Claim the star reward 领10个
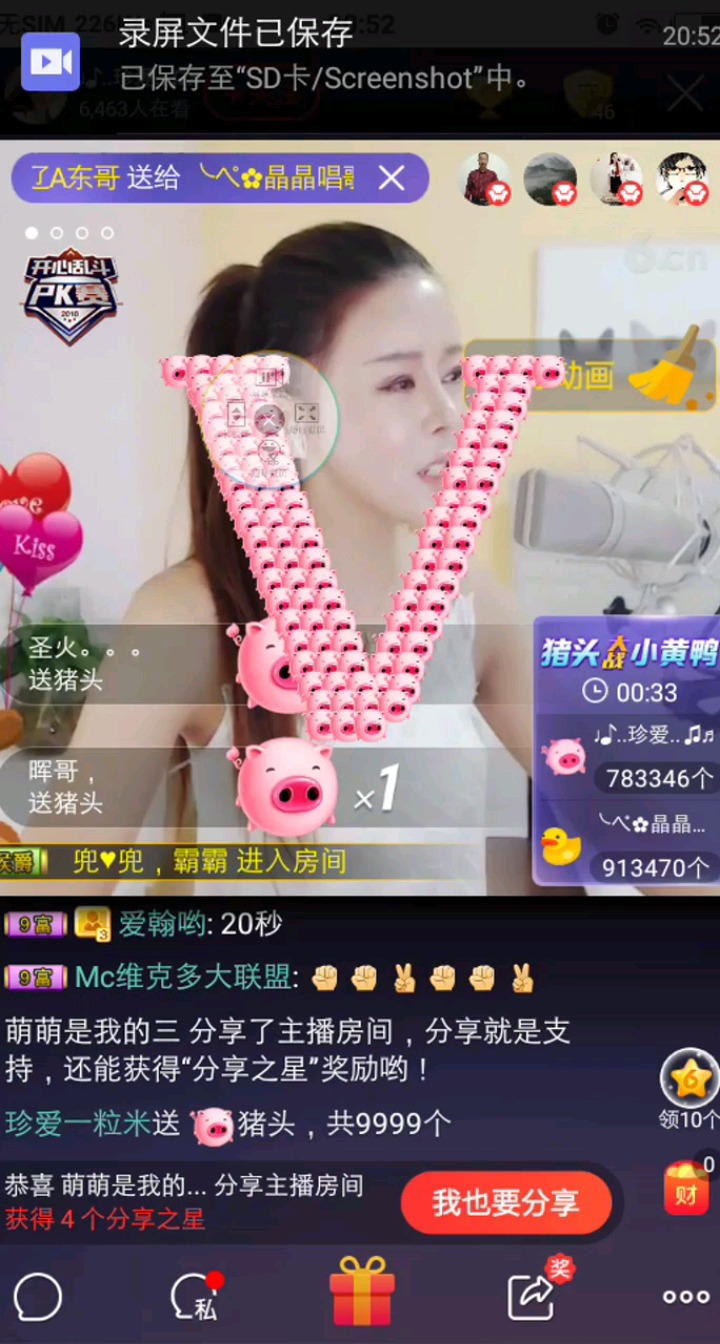This screenshot has width=720, height=1344. coord(690,1090)
